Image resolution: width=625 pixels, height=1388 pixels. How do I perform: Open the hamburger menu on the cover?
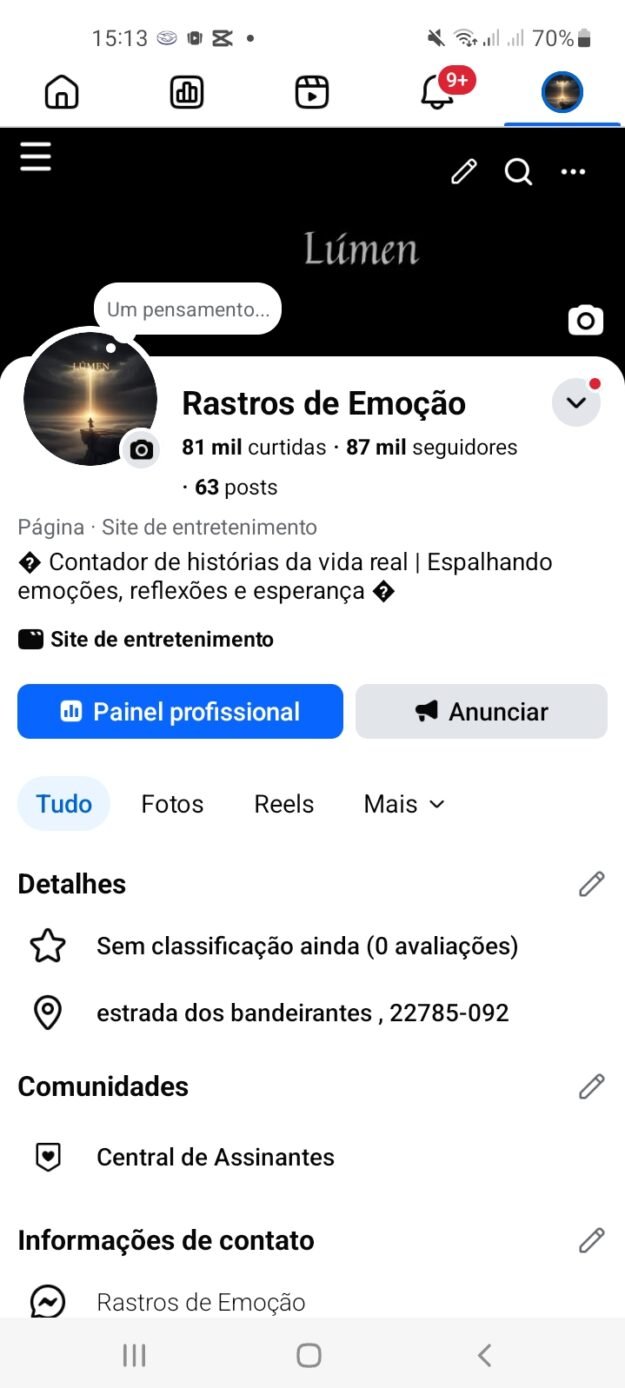click(x=36, y=157)
